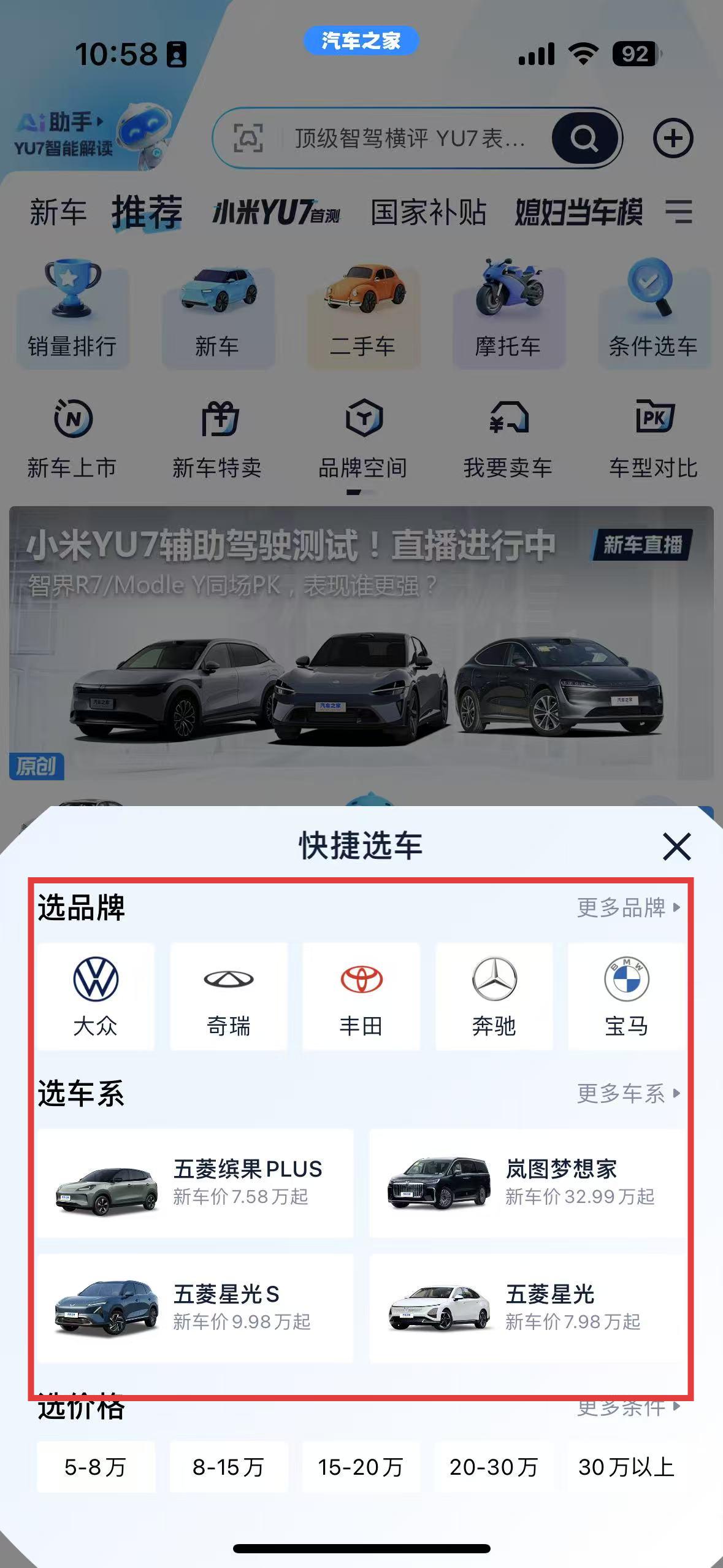Filter by 5-8万 price range
Screen dimensions: 723x1568
[96, 1467]
